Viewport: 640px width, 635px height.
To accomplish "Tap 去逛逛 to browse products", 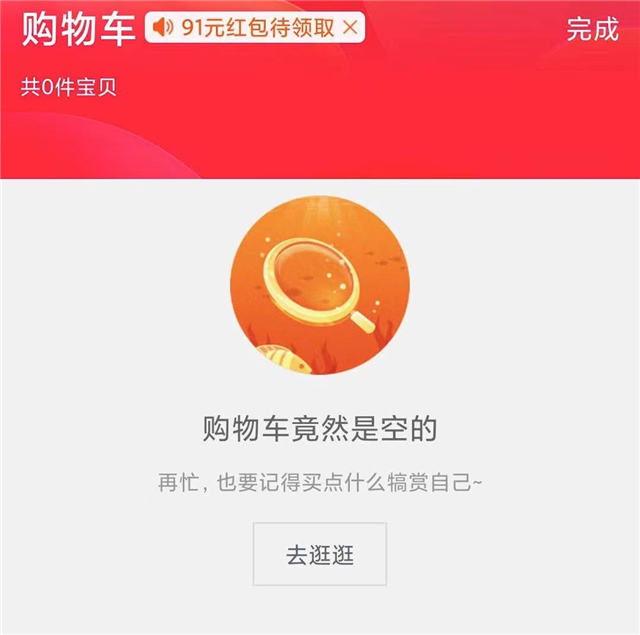I will coord(320,554).
